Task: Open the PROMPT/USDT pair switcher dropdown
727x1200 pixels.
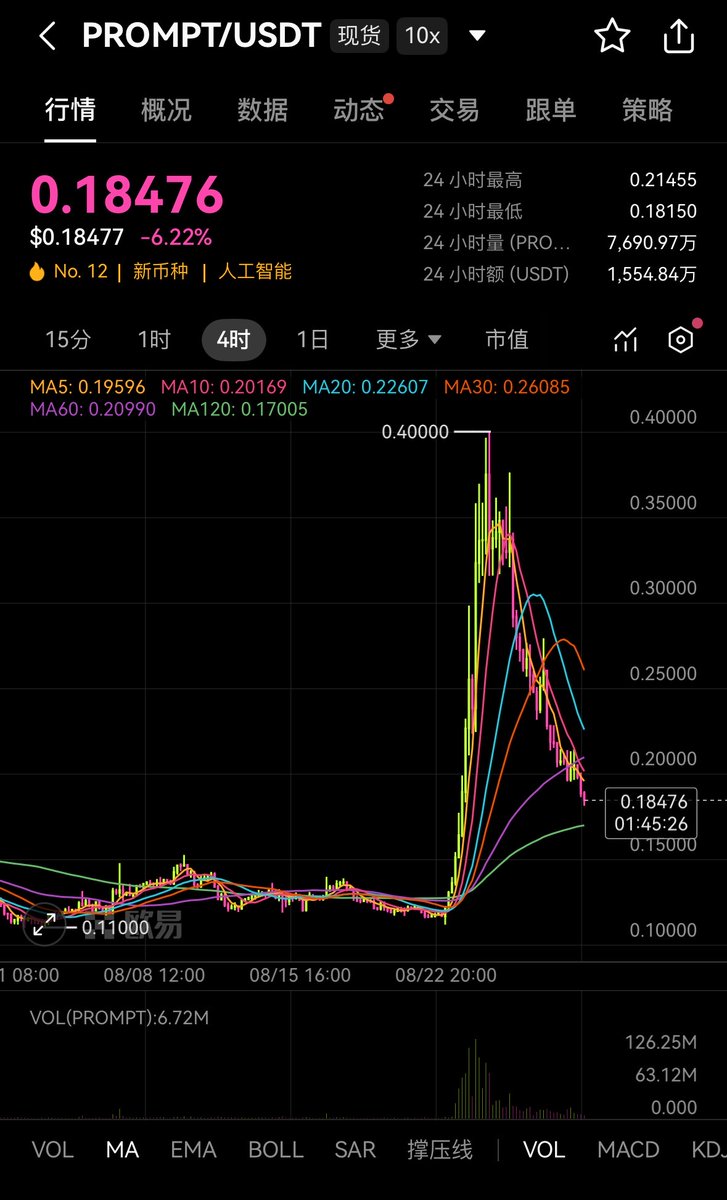Action: coord(477,37)
